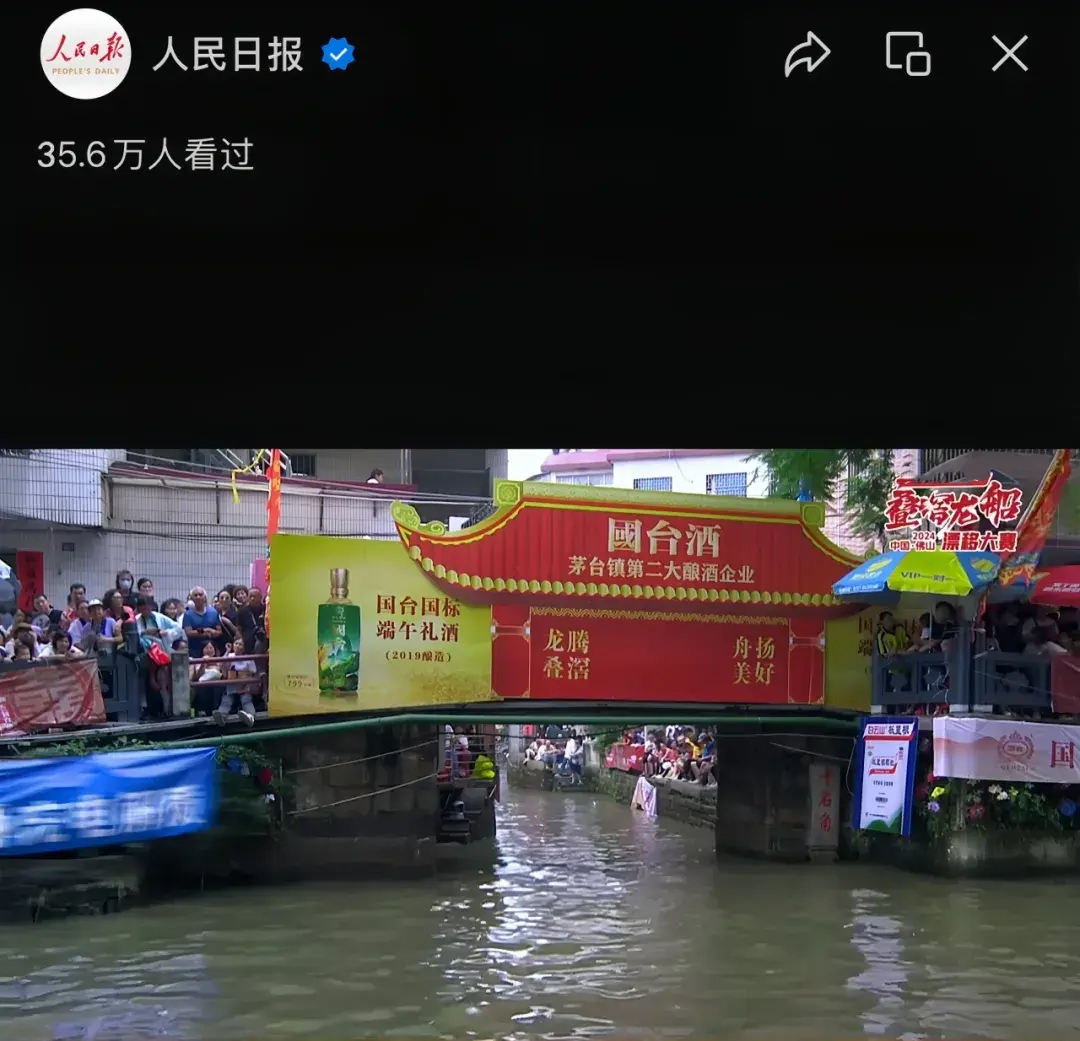Open the 人民日报 account profile avatar
This screenshot has height=1041, width=1080.
[85, 54]
